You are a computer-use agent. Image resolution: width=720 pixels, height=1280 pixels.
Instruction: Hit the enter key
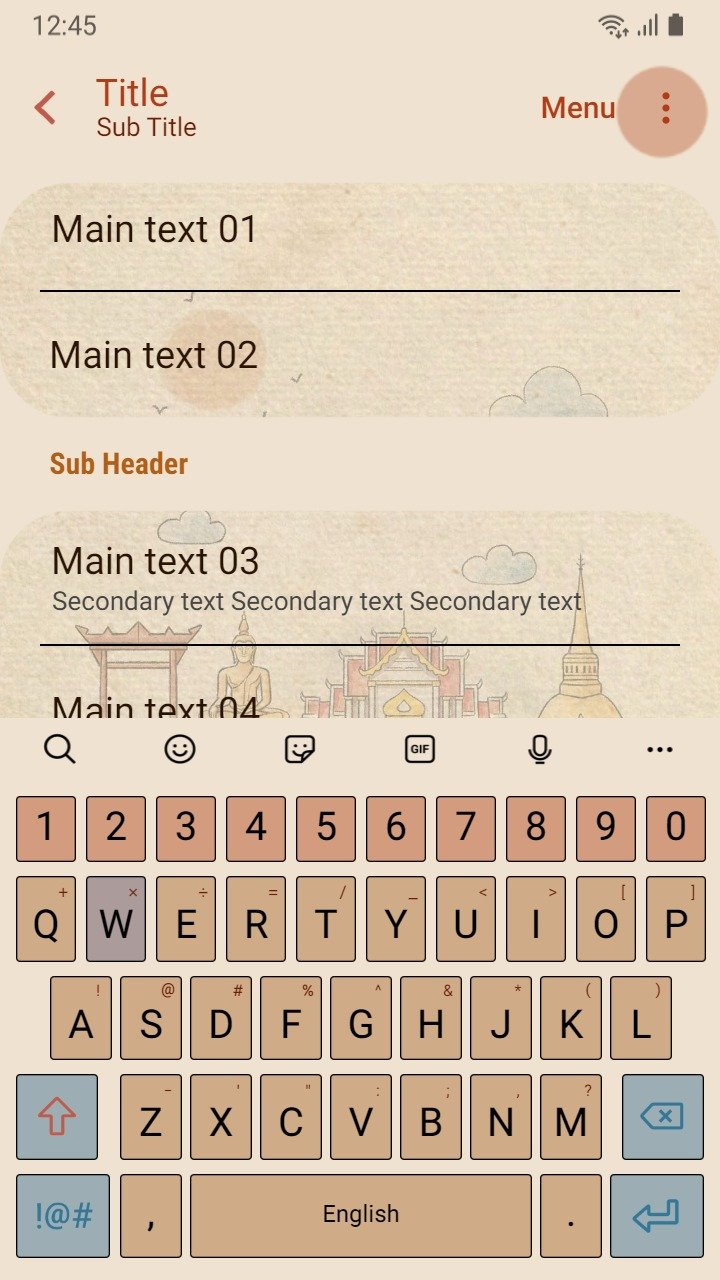(657, 1215)
